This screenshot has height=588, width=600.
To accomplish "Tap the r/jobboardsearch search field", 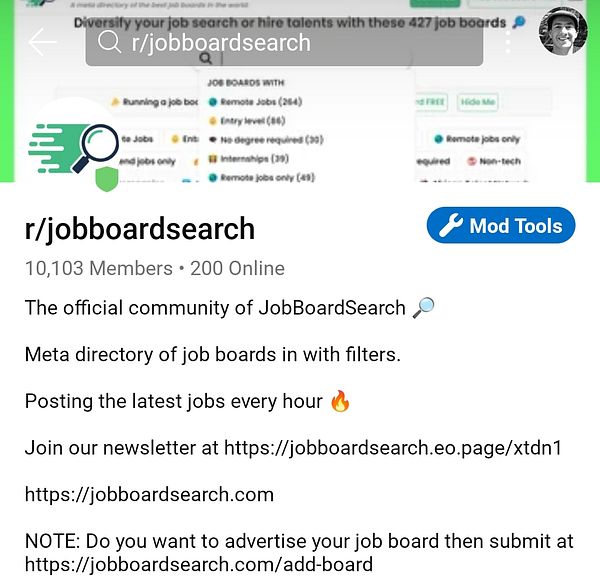I will click(x=284, y=43).
